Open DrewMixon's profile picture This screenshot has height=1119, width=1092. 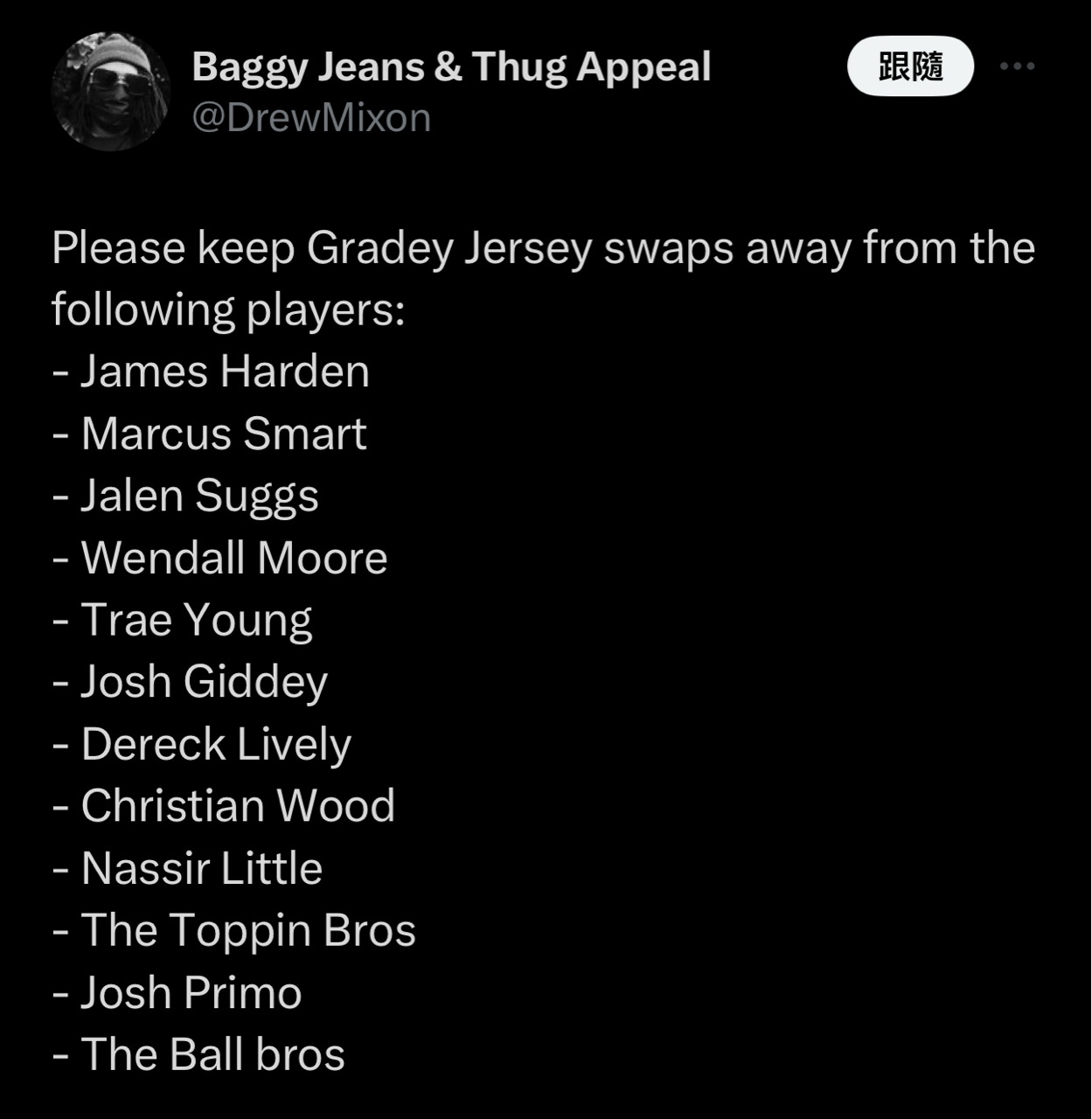pyautogui.click(x=110, y=92)
